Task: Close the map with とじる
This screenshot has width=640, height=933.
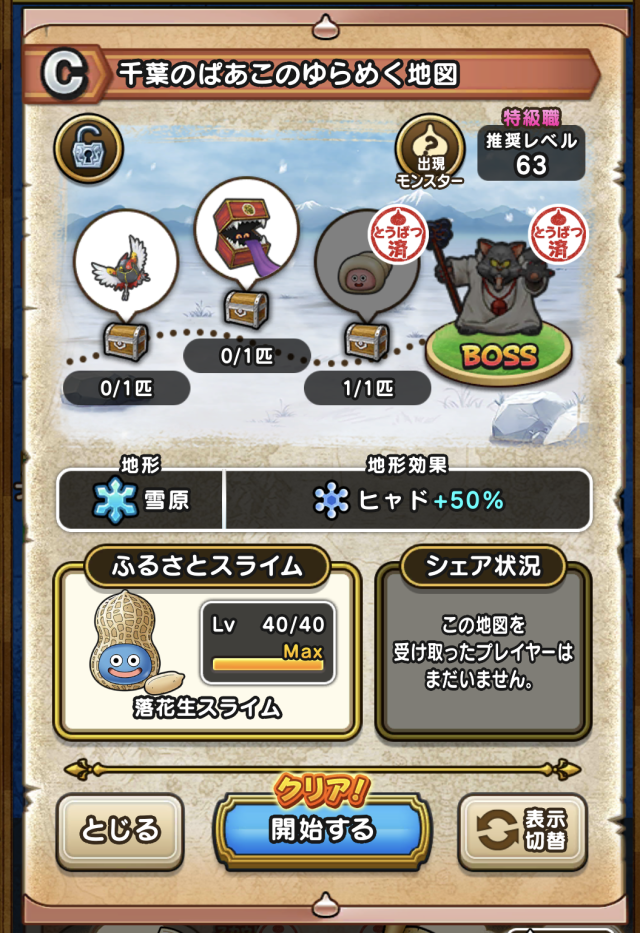Action: pos(120,830)
